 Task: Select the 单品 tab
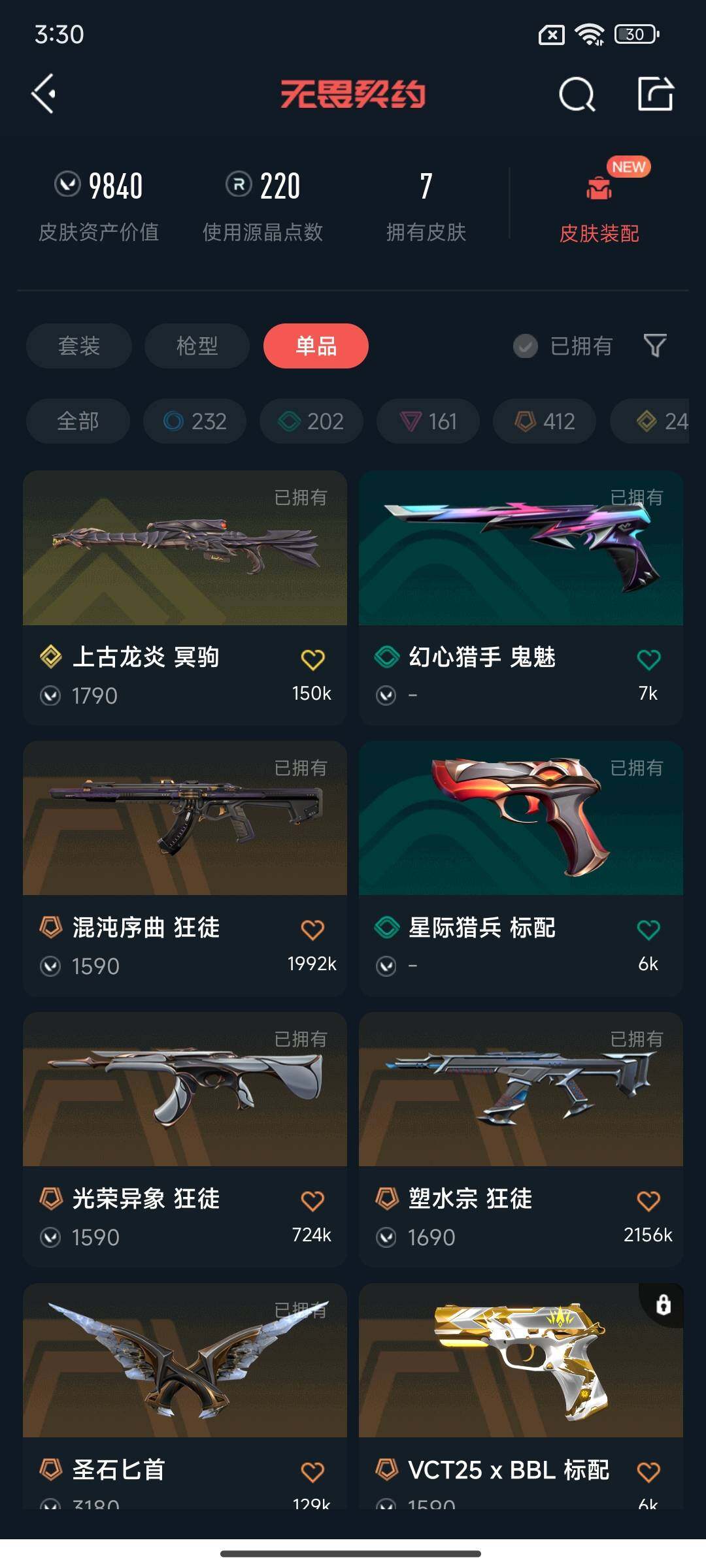click(316, 346)
